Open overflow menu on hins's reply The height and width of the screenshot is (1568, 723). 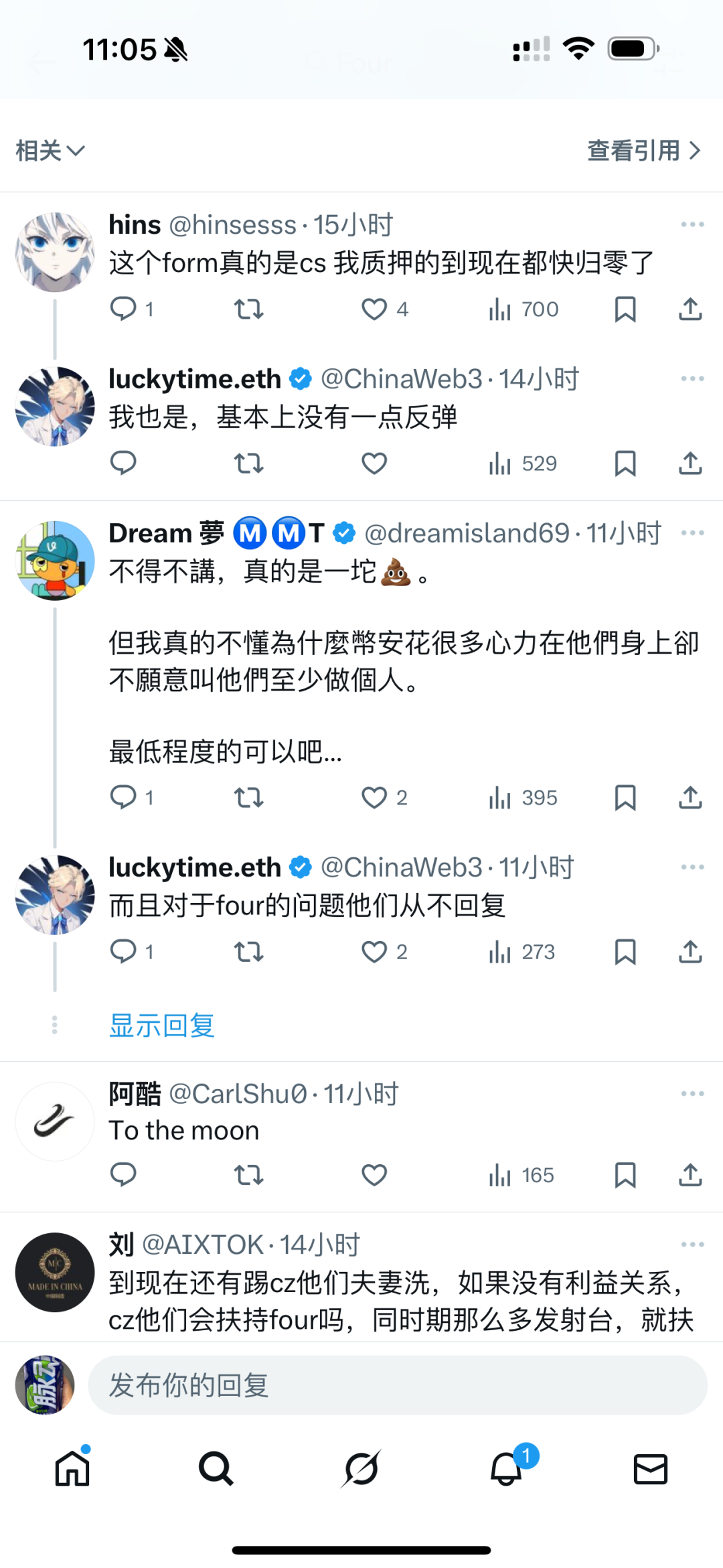[x=692, y=224]
